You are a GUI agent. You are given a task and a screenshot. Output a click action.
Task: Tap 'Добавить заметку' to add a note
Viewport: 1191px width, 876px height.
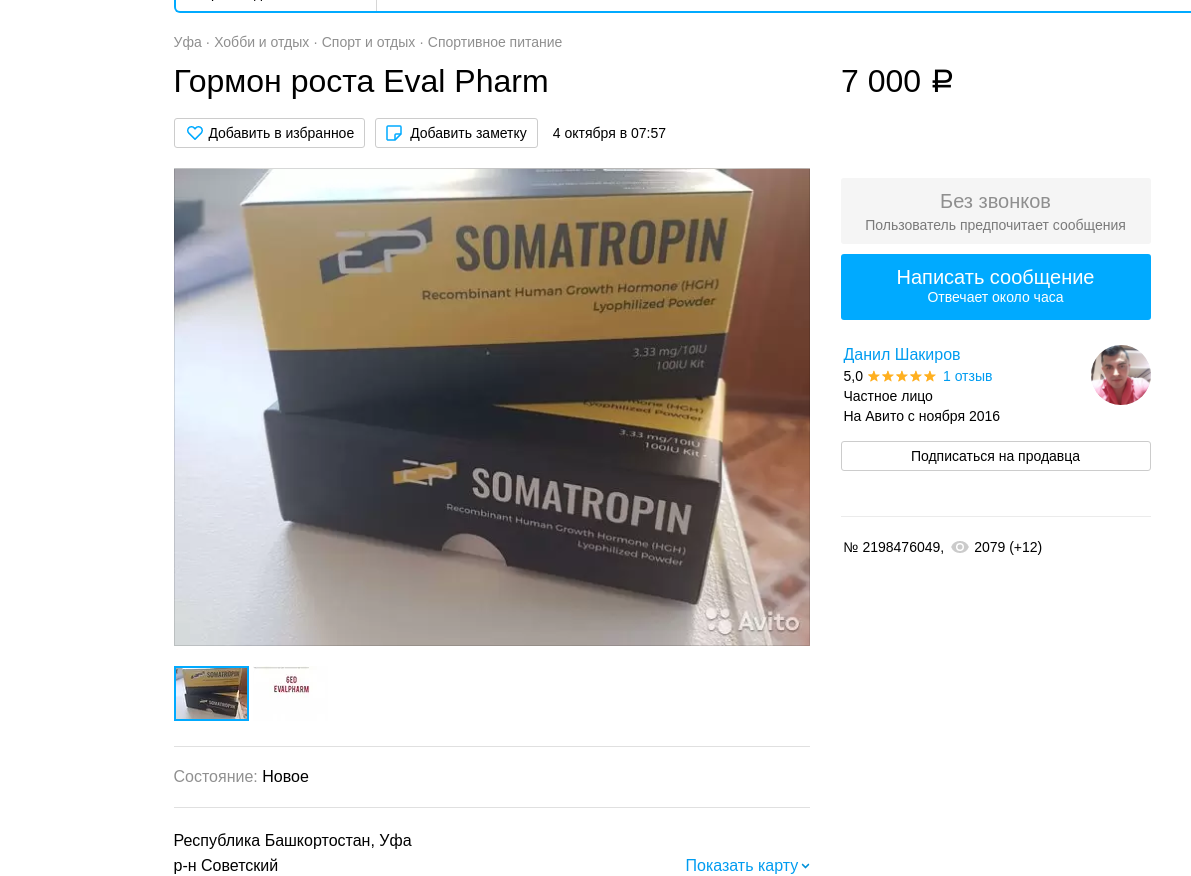(x=456, y=133)
